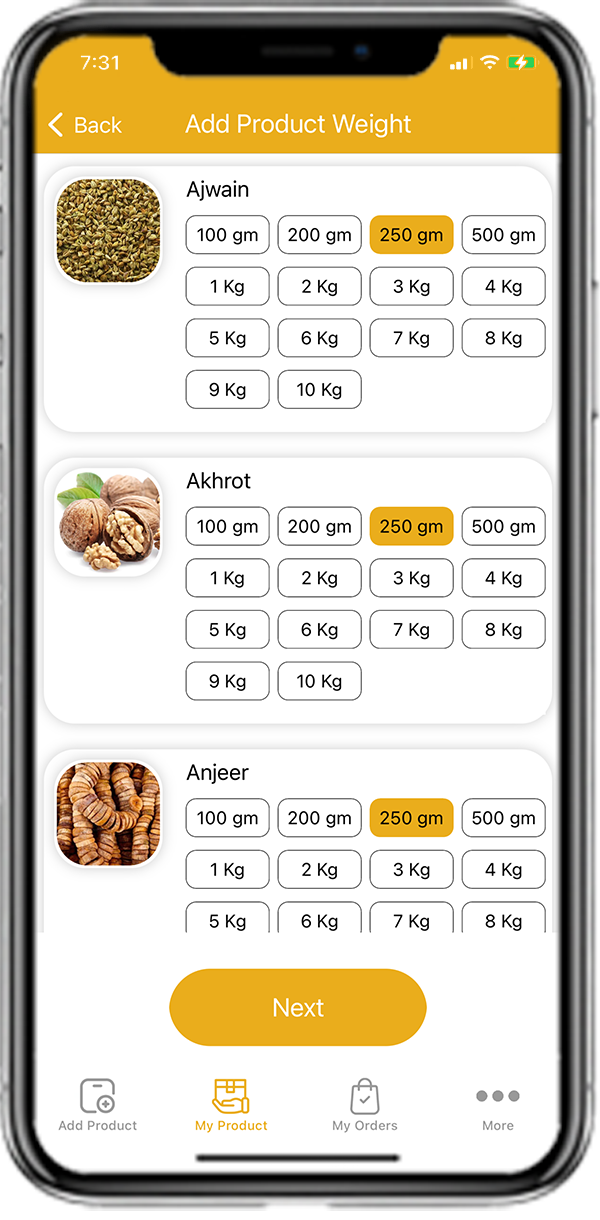Image resolution: width=600 pixels, height=1220 pixels.
Task: Pick 7 Kg for Akhrot
Action: pyautogui.click(x=411, y=630)
